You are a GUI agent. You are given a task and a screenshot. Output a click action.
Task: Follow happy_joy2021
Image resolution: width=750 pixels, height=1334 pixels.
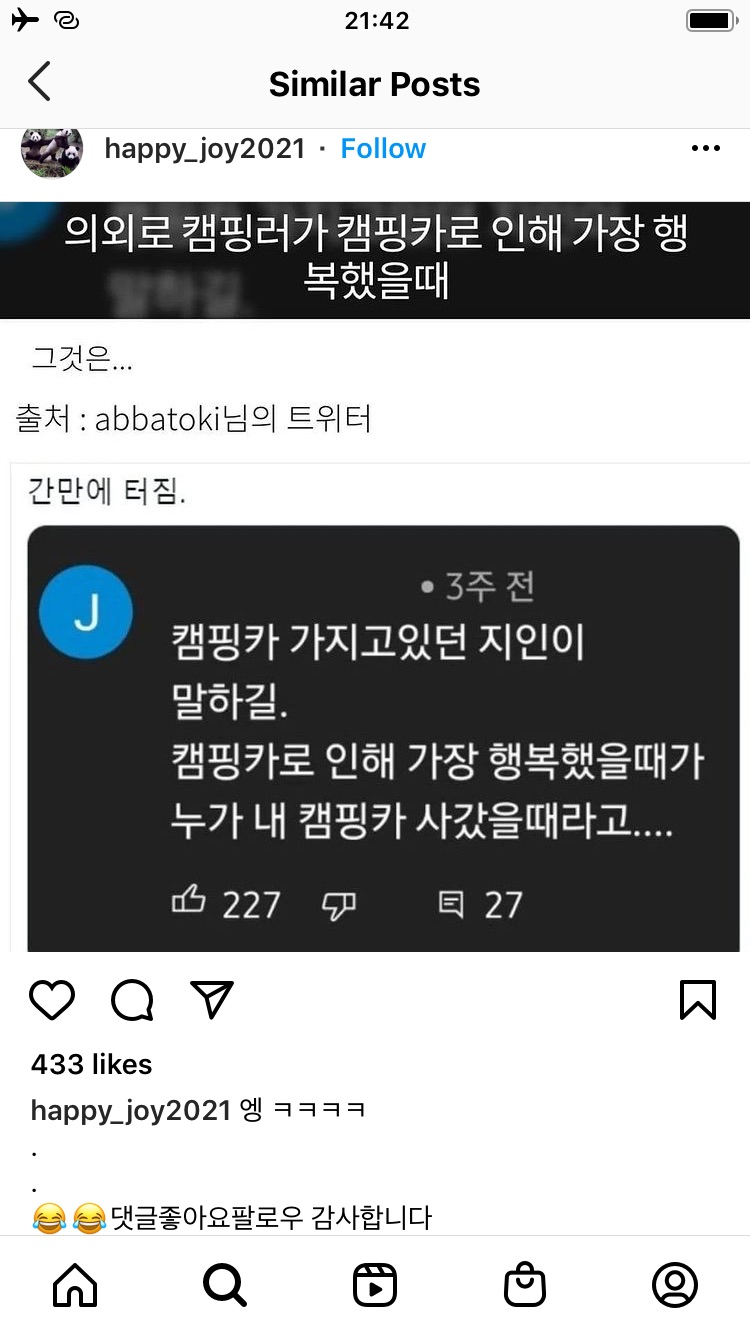(383, 149)
